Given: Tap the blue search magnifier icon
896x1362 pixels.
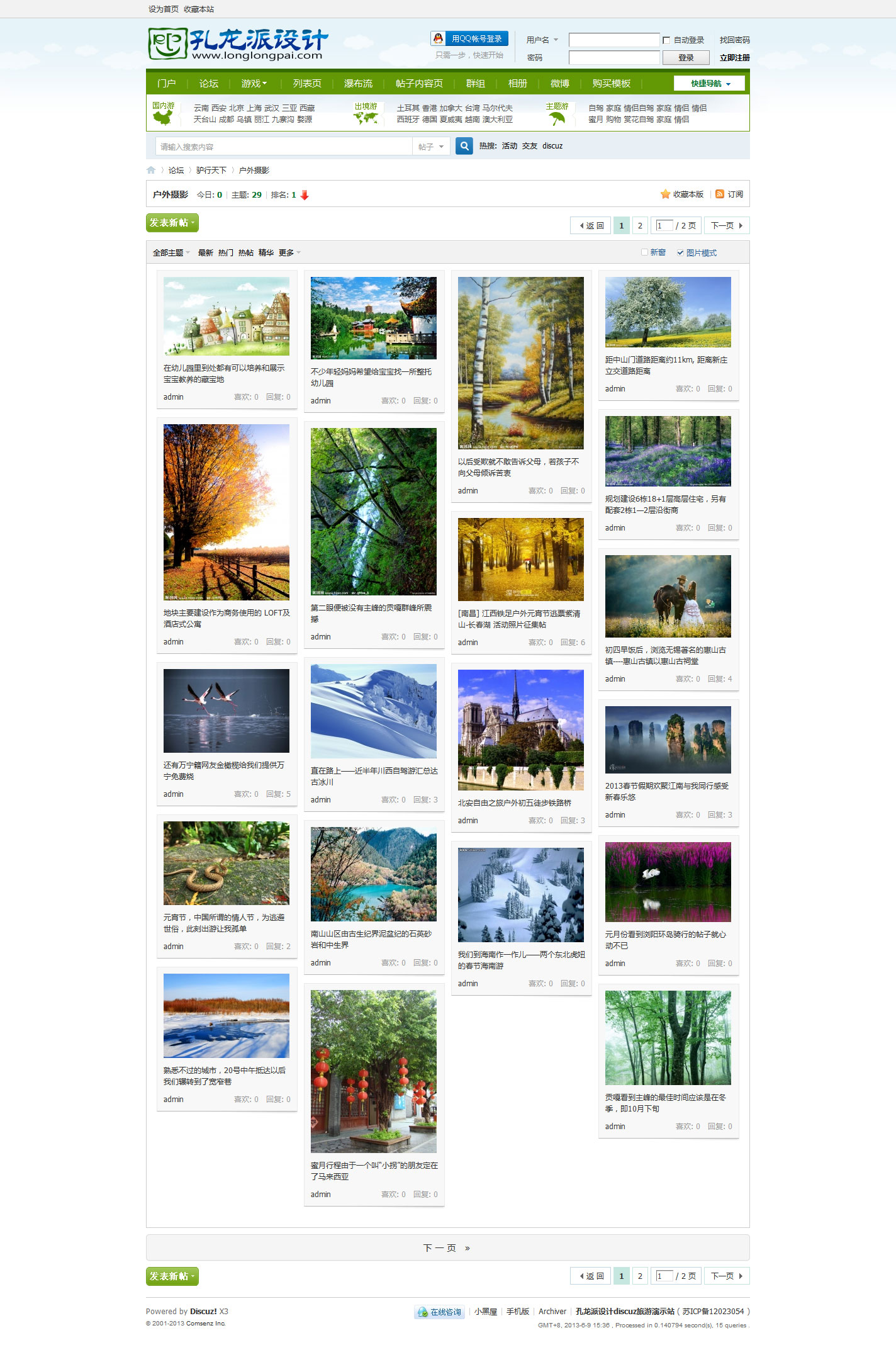Looking at the screenshot, I should [464, 146].
